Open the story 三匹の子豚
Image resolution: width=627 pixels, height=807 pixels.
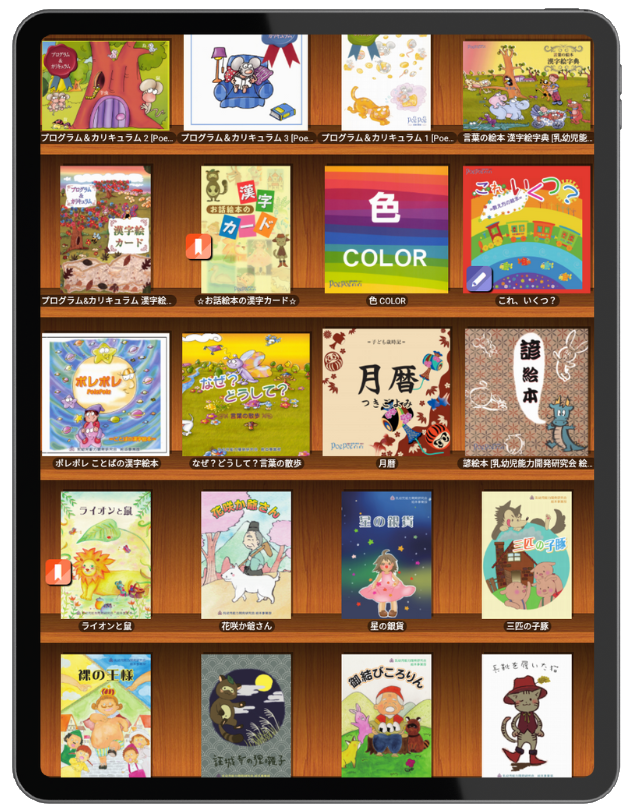coord(527,554)
